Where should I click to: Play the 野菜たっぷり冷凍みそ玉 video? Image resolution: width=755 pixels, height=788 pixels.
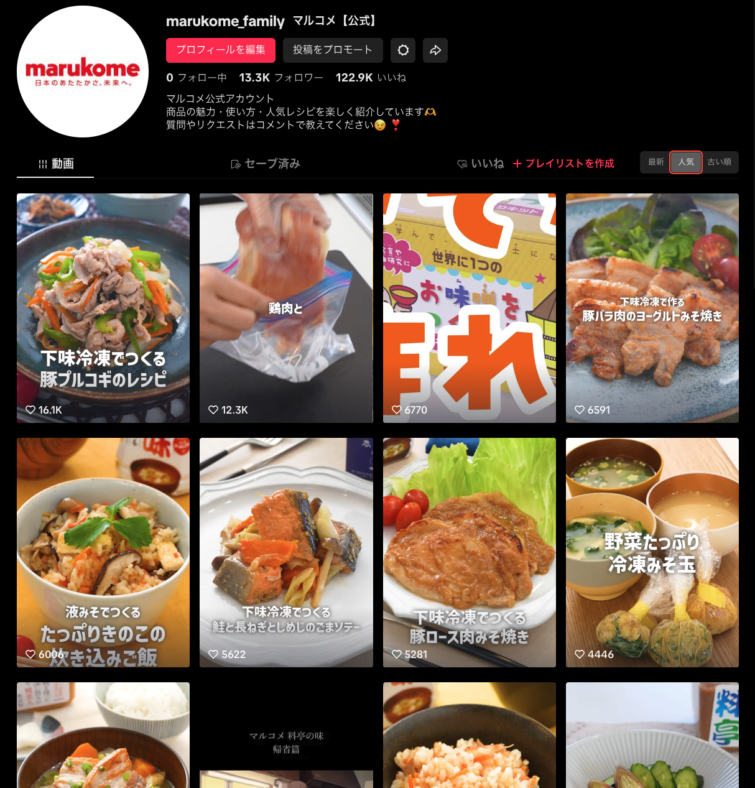coord(652,552)
